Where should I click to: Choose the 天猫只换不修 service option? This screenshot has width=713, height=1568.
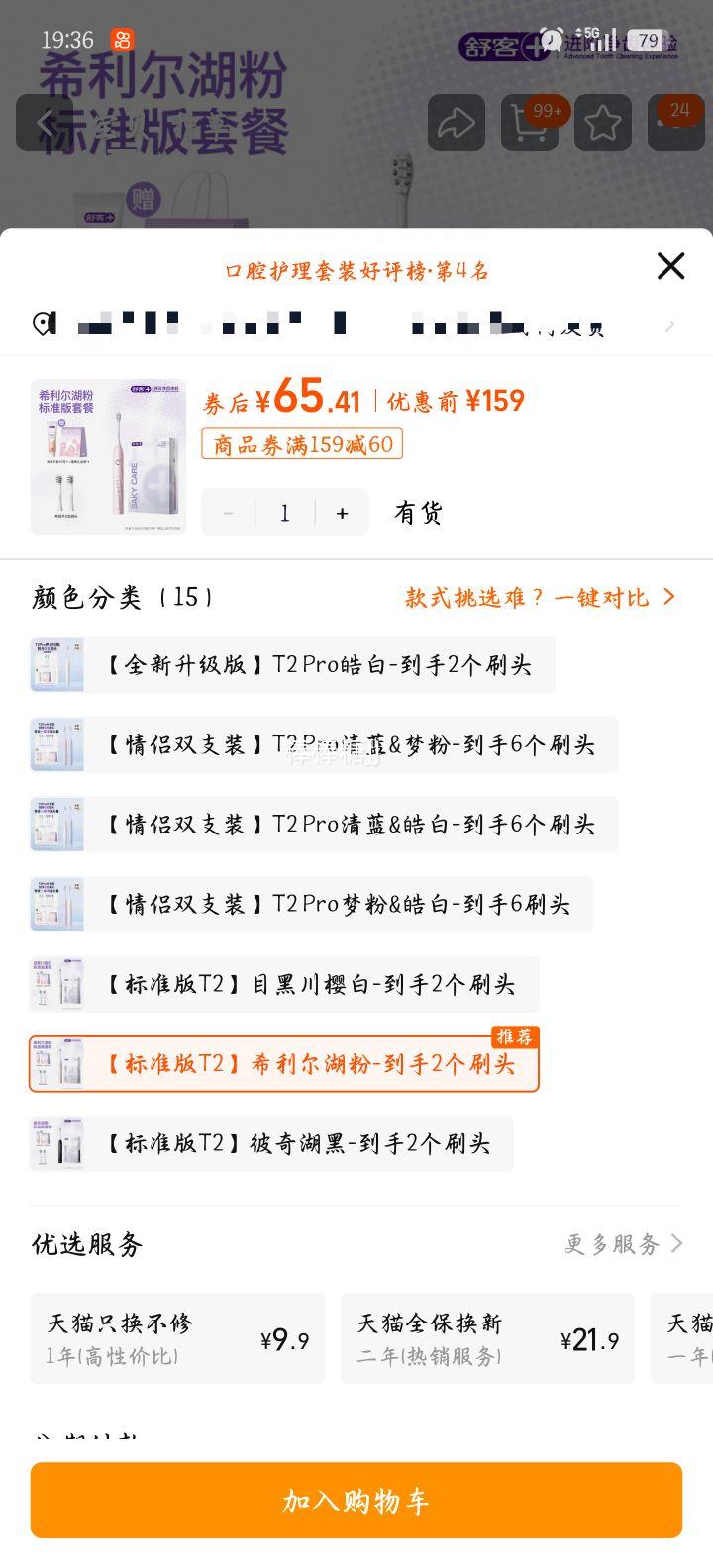(178, 1338)
